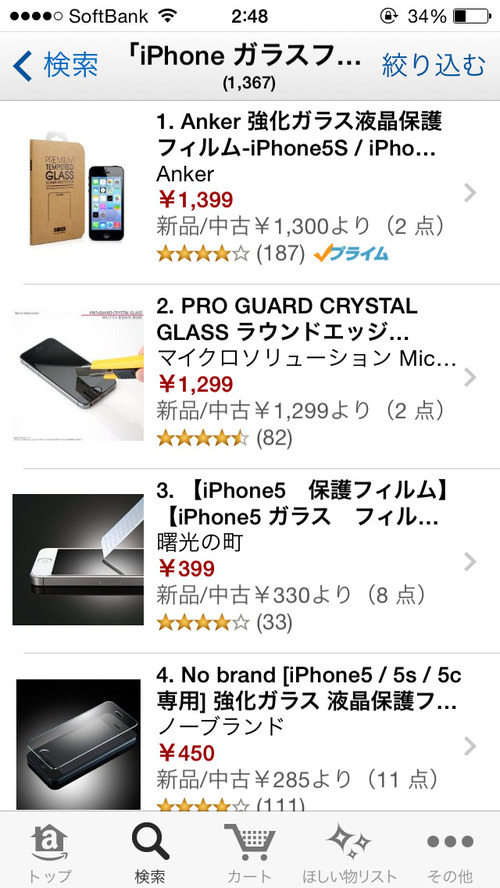This screenshot has width=500, height=888.
Task: Open the Anker 強化ガラス液晶保護フィルム result
Action: pos(250,193)
